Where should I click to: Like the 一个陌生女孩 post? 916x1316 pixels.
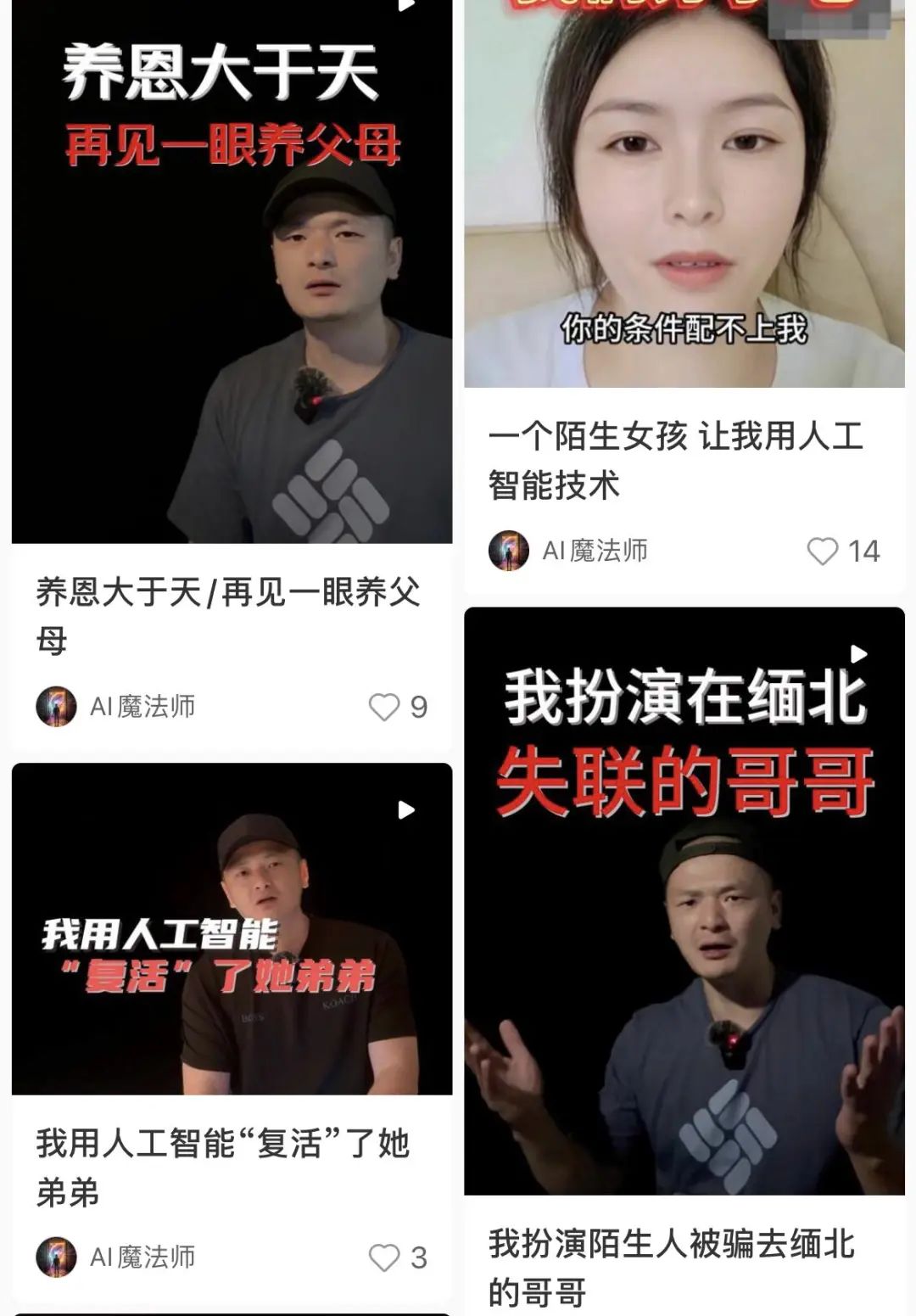pos(822,552)
